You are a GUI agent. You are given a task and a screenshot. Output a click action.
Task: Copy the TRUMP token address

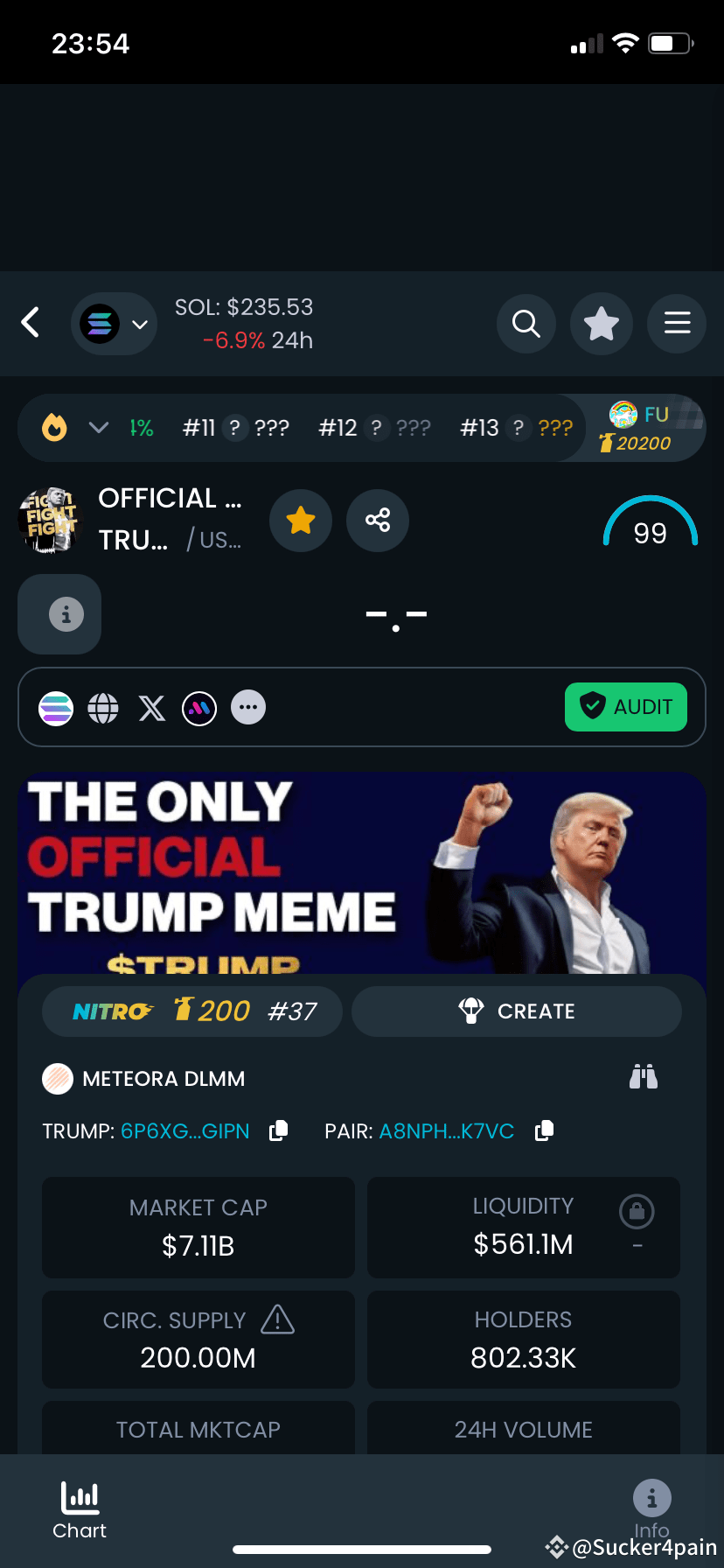277,1130
